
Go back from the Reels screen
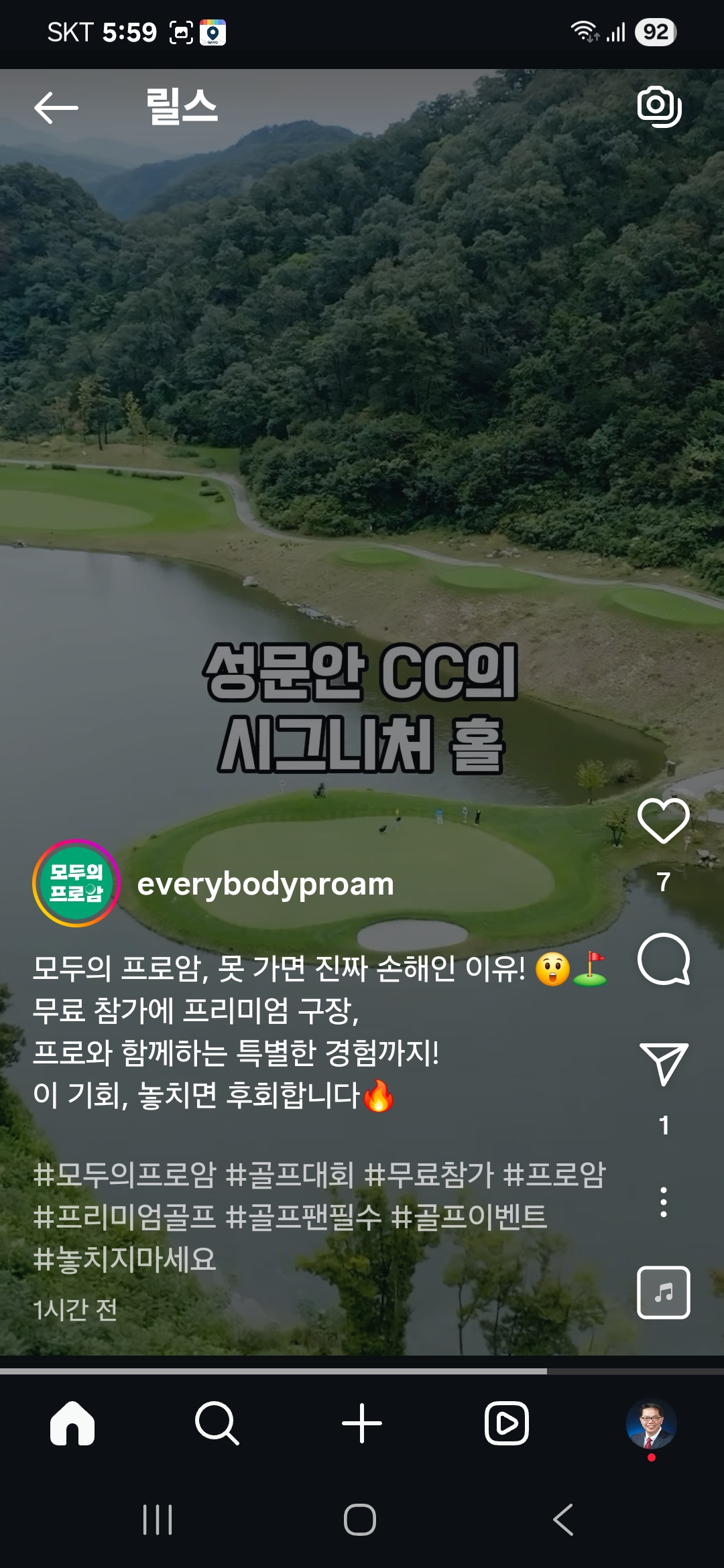(56, 107)
